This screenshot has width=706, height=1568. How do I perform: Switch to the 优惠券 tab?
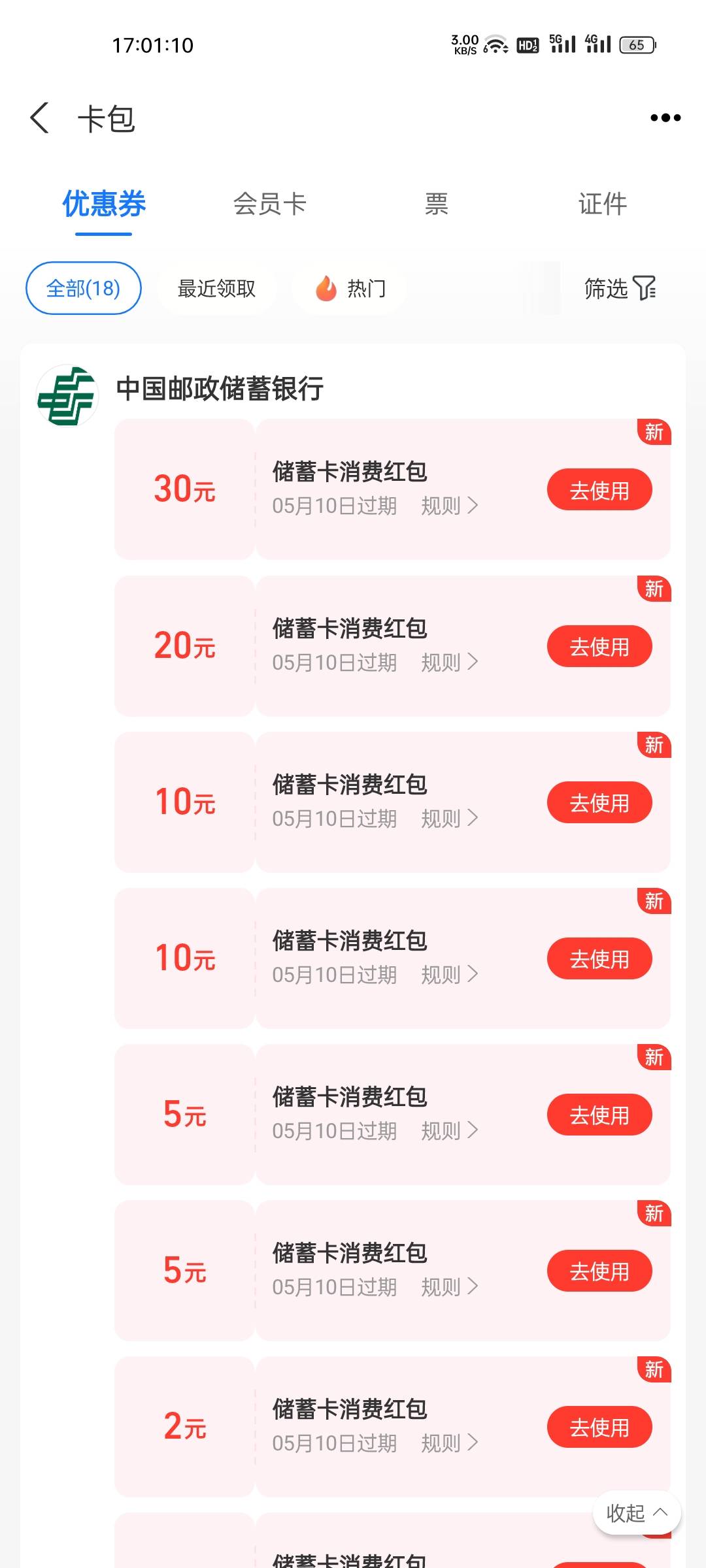point(104,204)
